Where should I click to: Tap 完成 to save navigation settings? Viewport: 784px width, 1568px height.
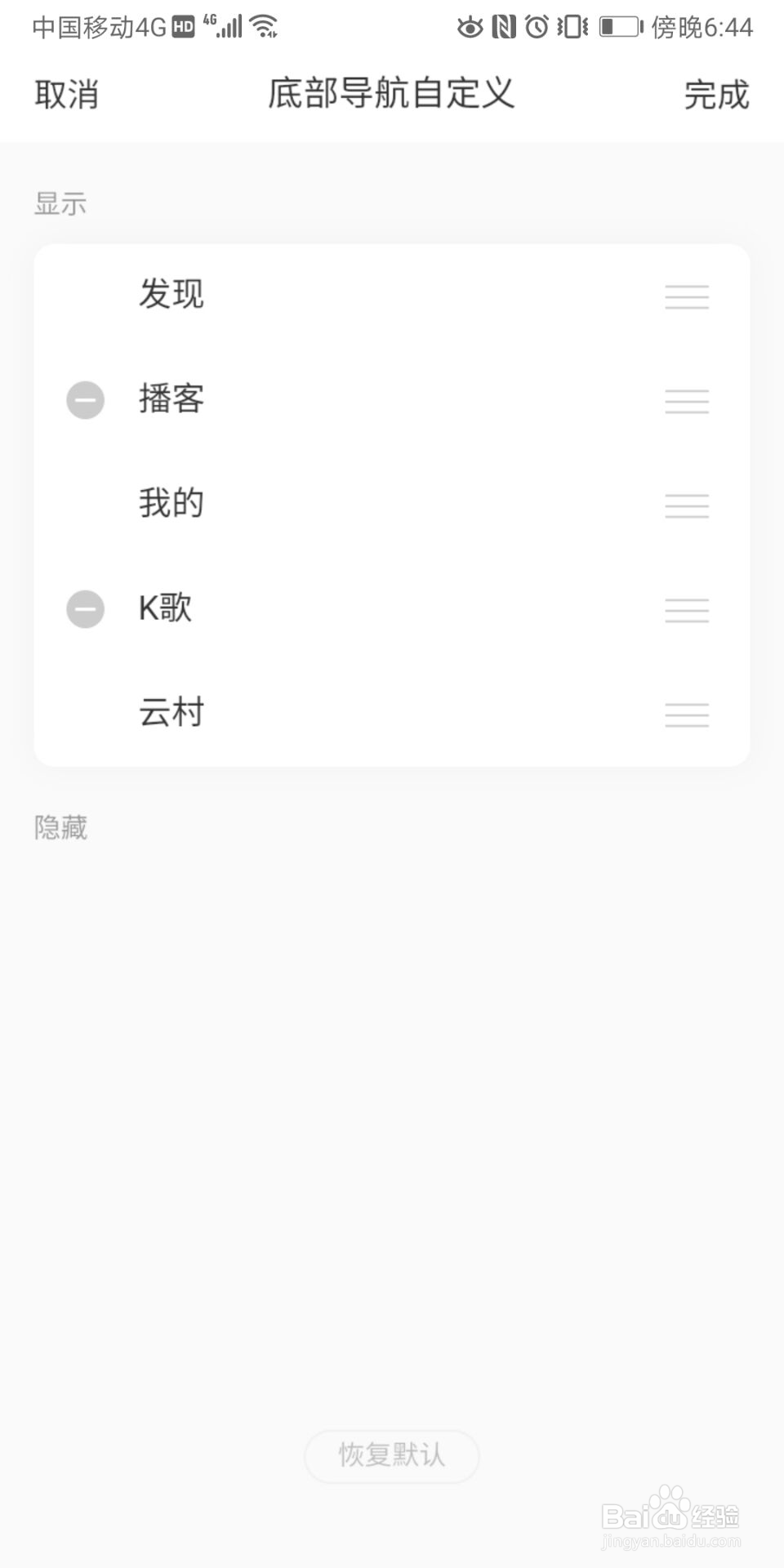(716, 95)
